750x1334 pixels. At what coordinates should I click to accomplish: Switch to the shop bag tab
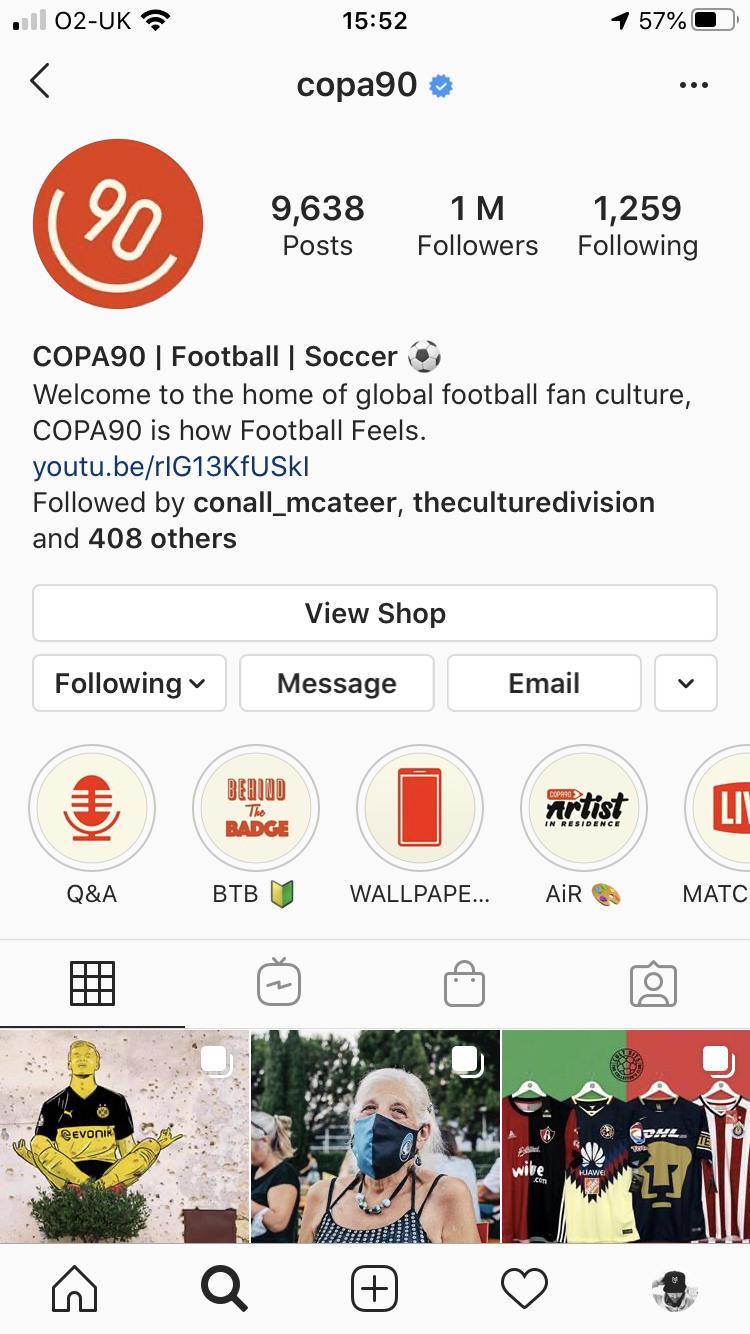coord(465,984)
